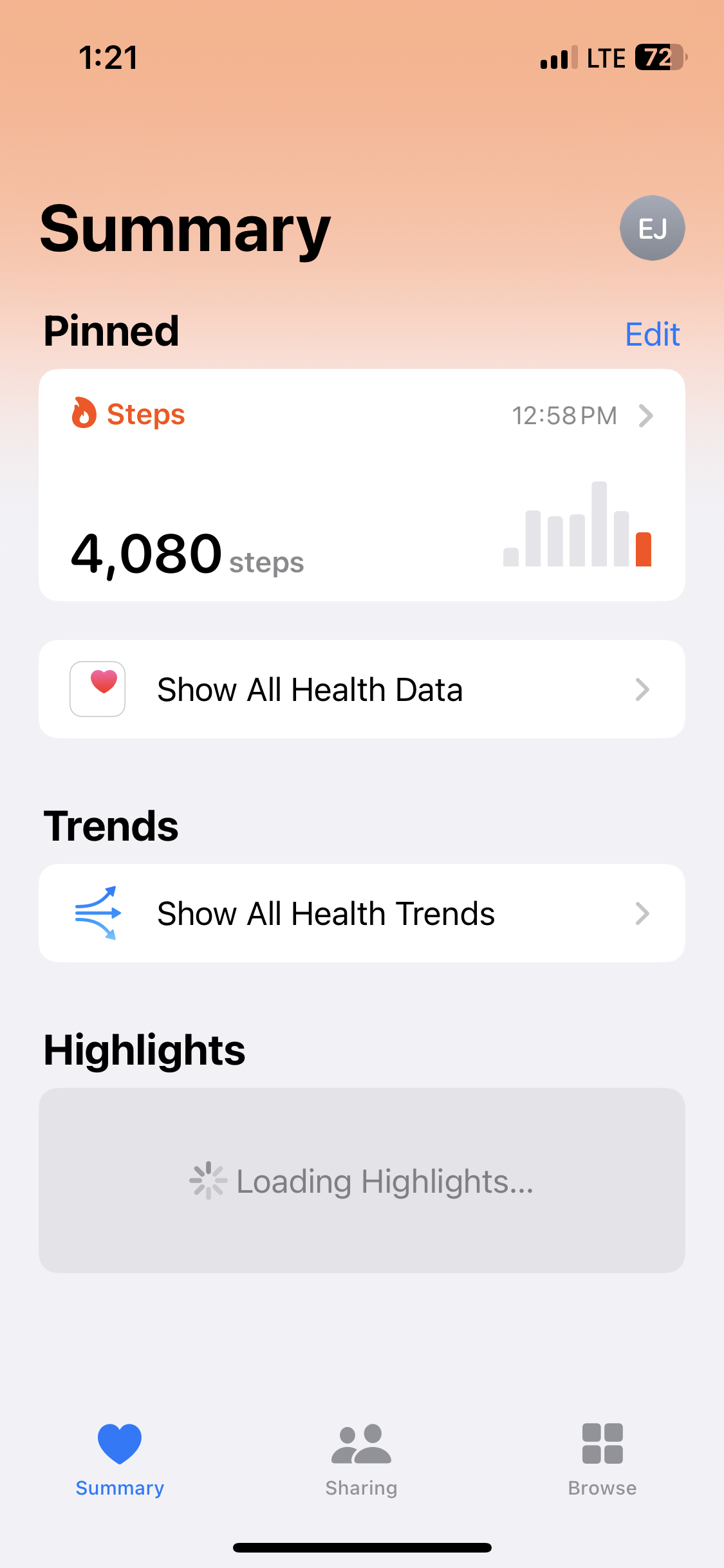Show All Health Trends
The width and height of the screenshot is (724, 1568).
tap(362, 913)
